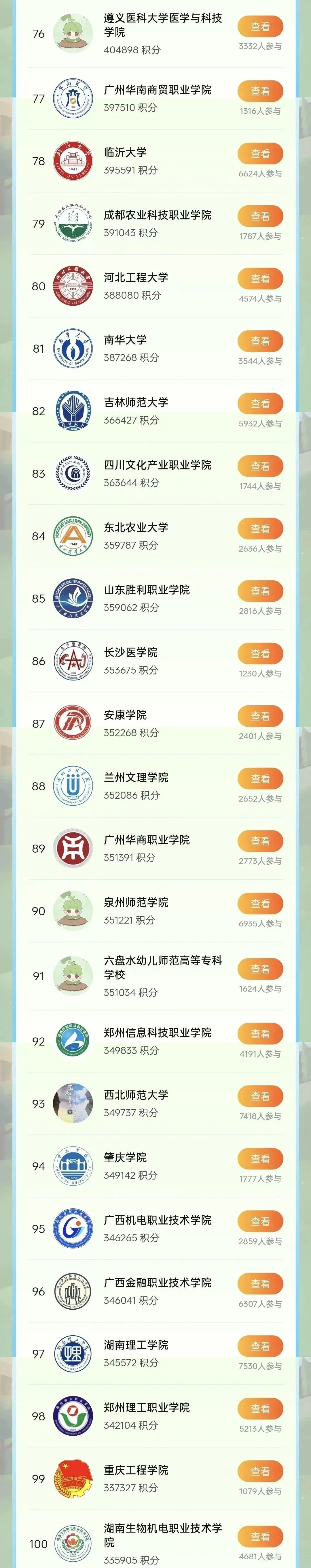Image resolution: width=311 pixels, height=1568 pixels.
Task: Tap 查看 for 西北师范大学
Action: pos(260,1096)
